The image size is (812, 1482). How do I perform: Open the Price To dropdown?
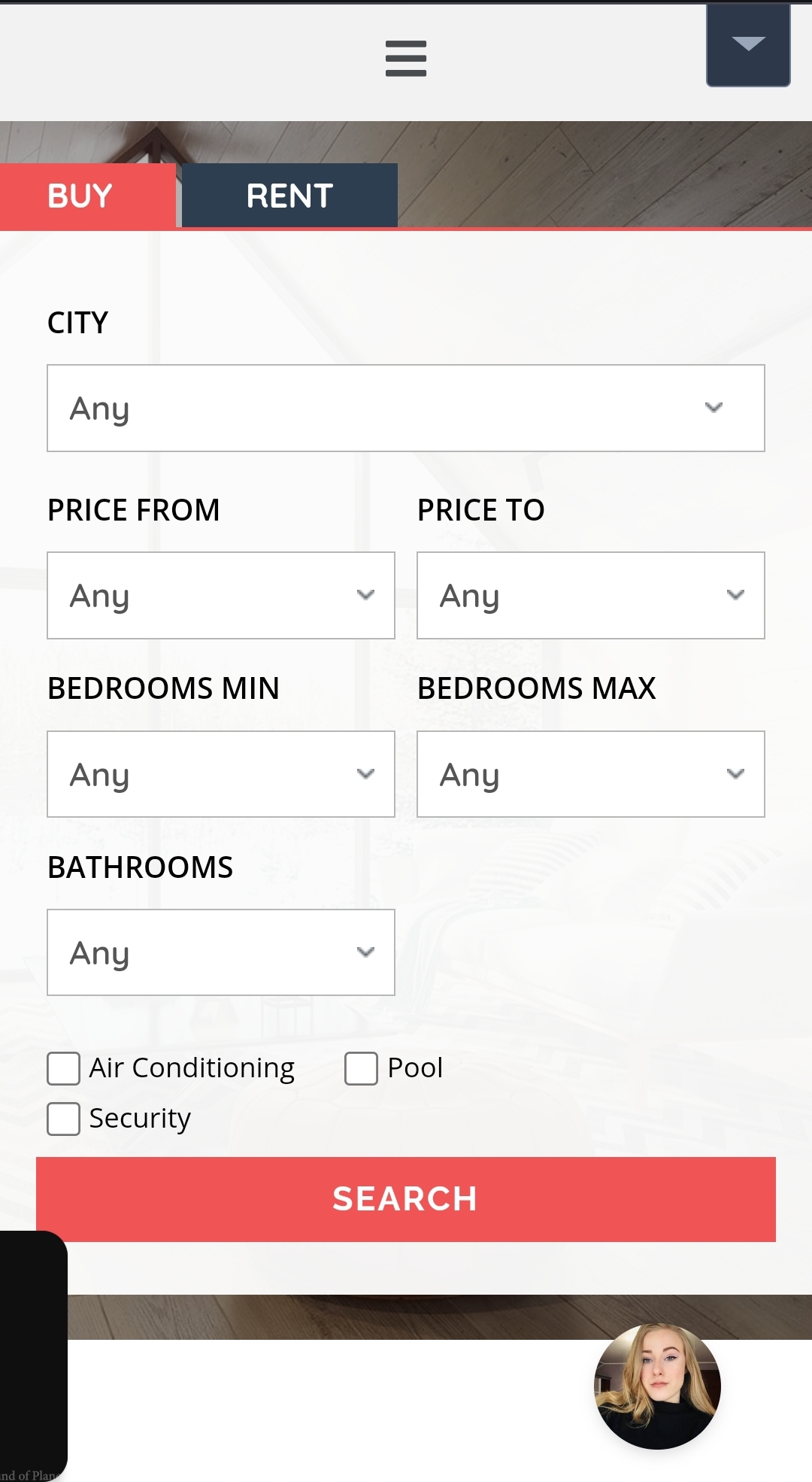coord(591,596)
